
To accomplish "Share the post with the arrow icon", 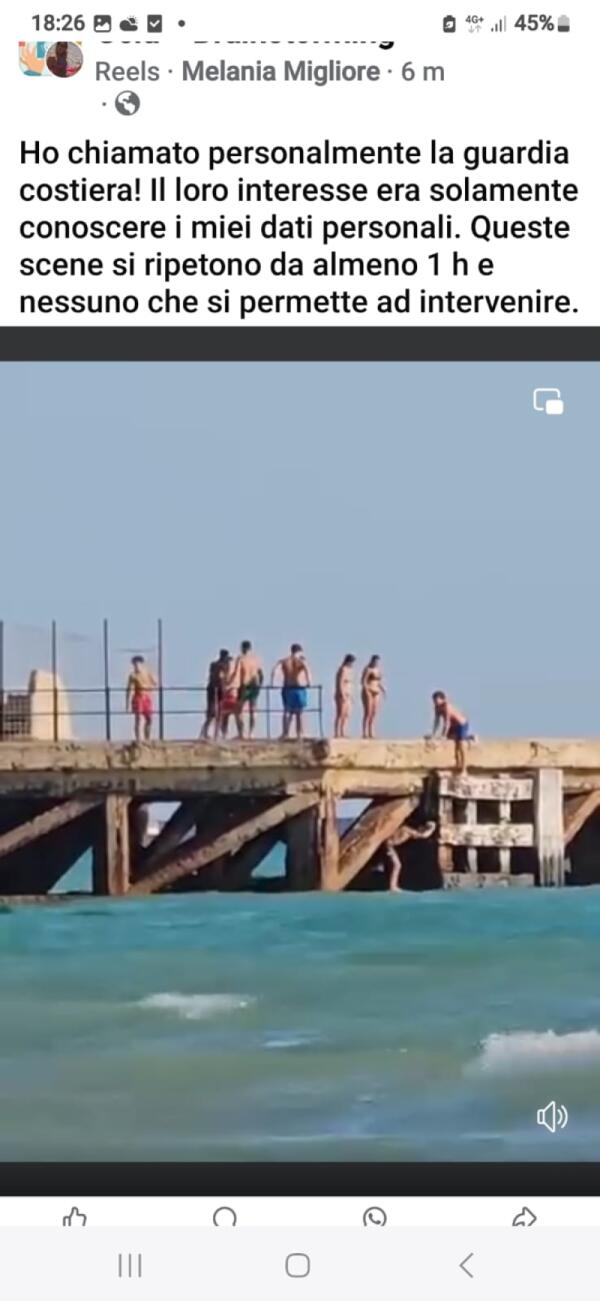I will click(524, 1216).
